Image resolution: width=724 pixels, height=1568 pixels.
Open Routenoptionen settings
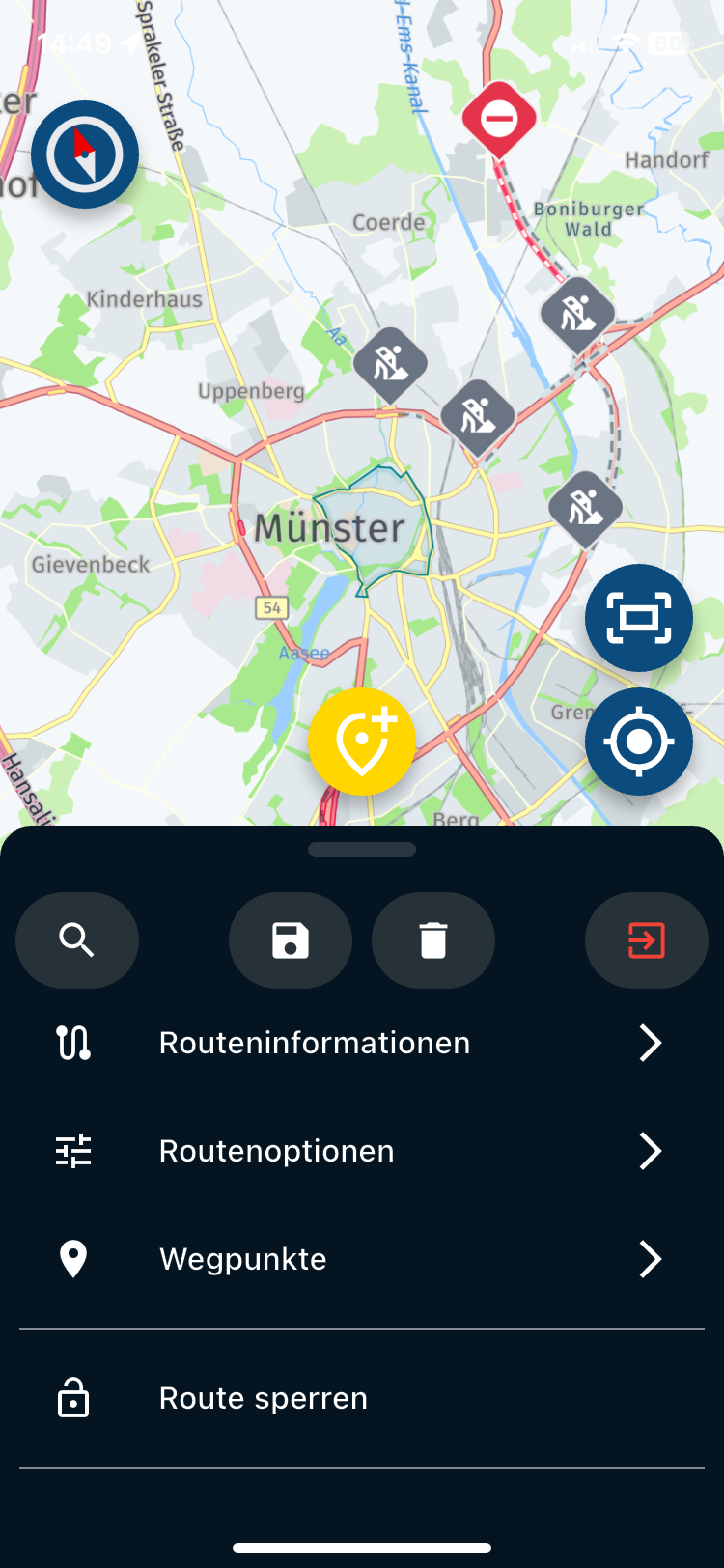click(362, 1151)
